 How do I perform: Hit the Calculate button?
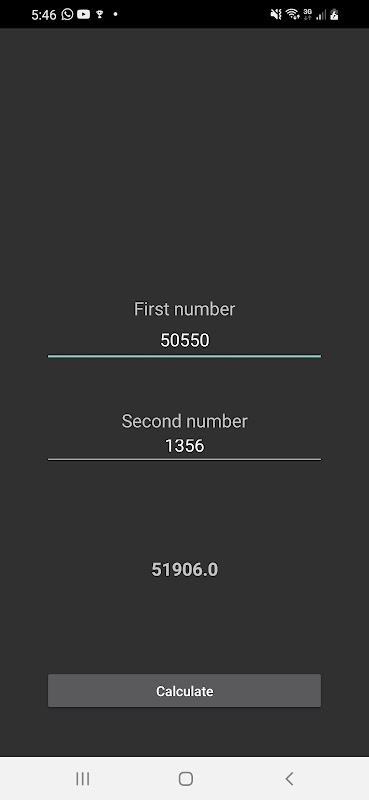184,691
